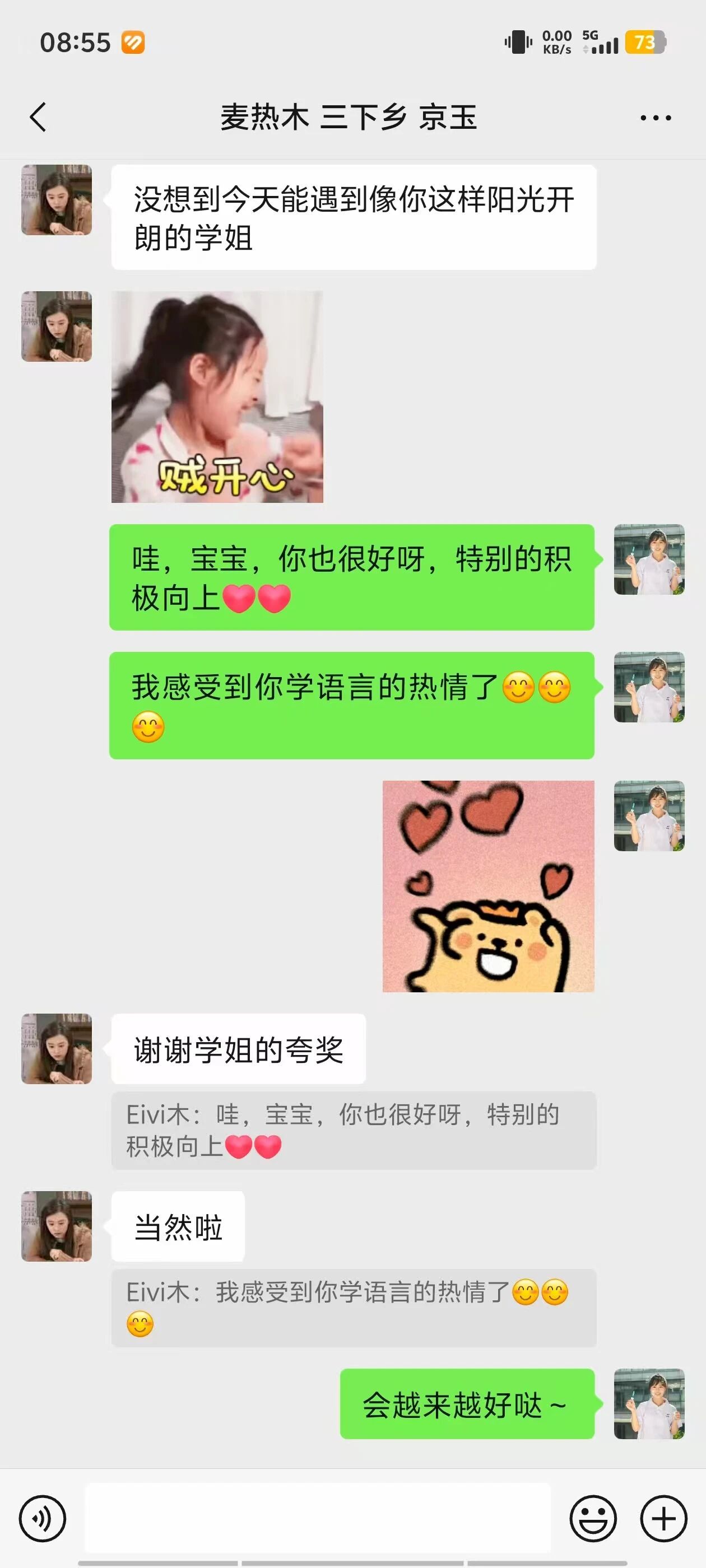Open contact avatar beside 谢谢学姐的夸奖
The width and height of the screenshot is (706, 1568).
[x=57, y=1048]
